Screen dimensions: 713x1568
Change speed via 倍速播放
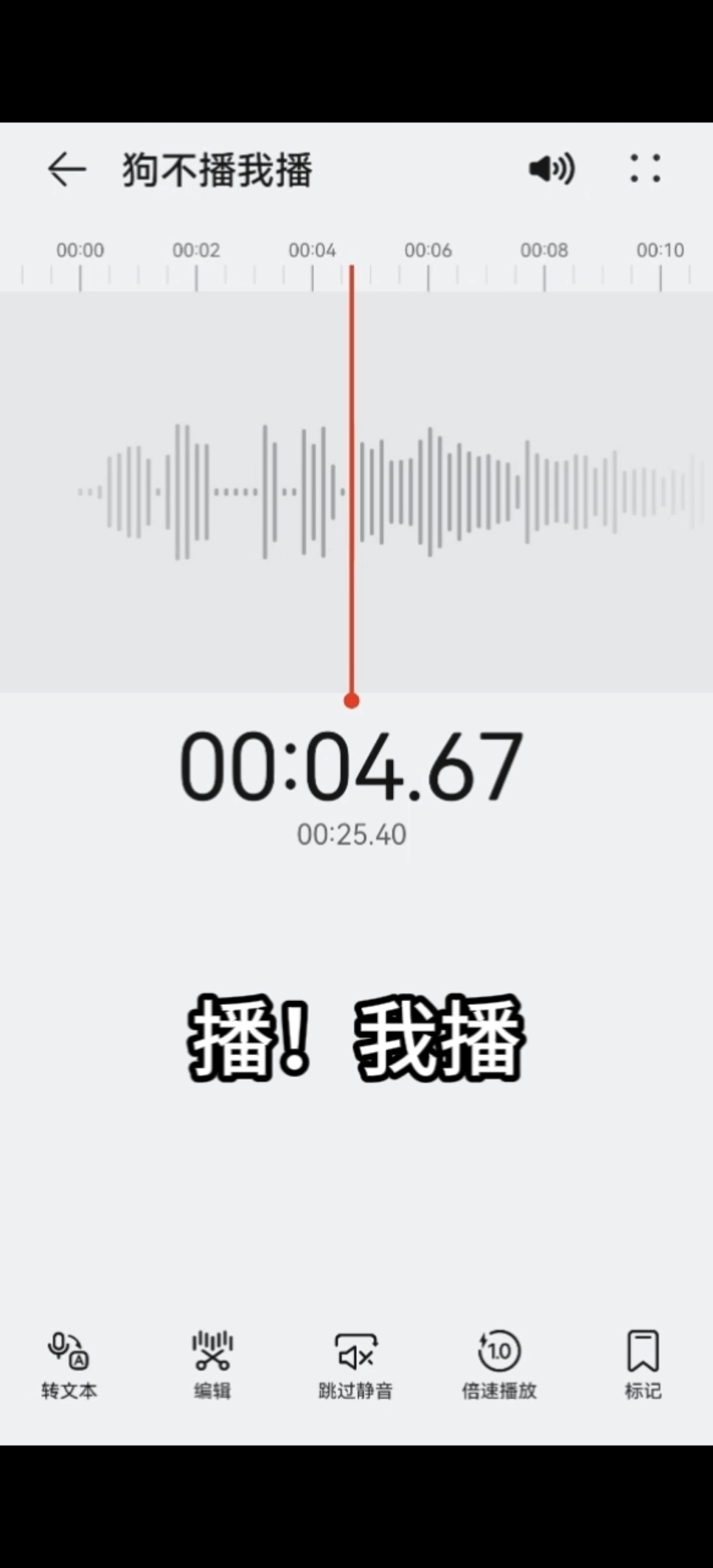pos(499,1365)
